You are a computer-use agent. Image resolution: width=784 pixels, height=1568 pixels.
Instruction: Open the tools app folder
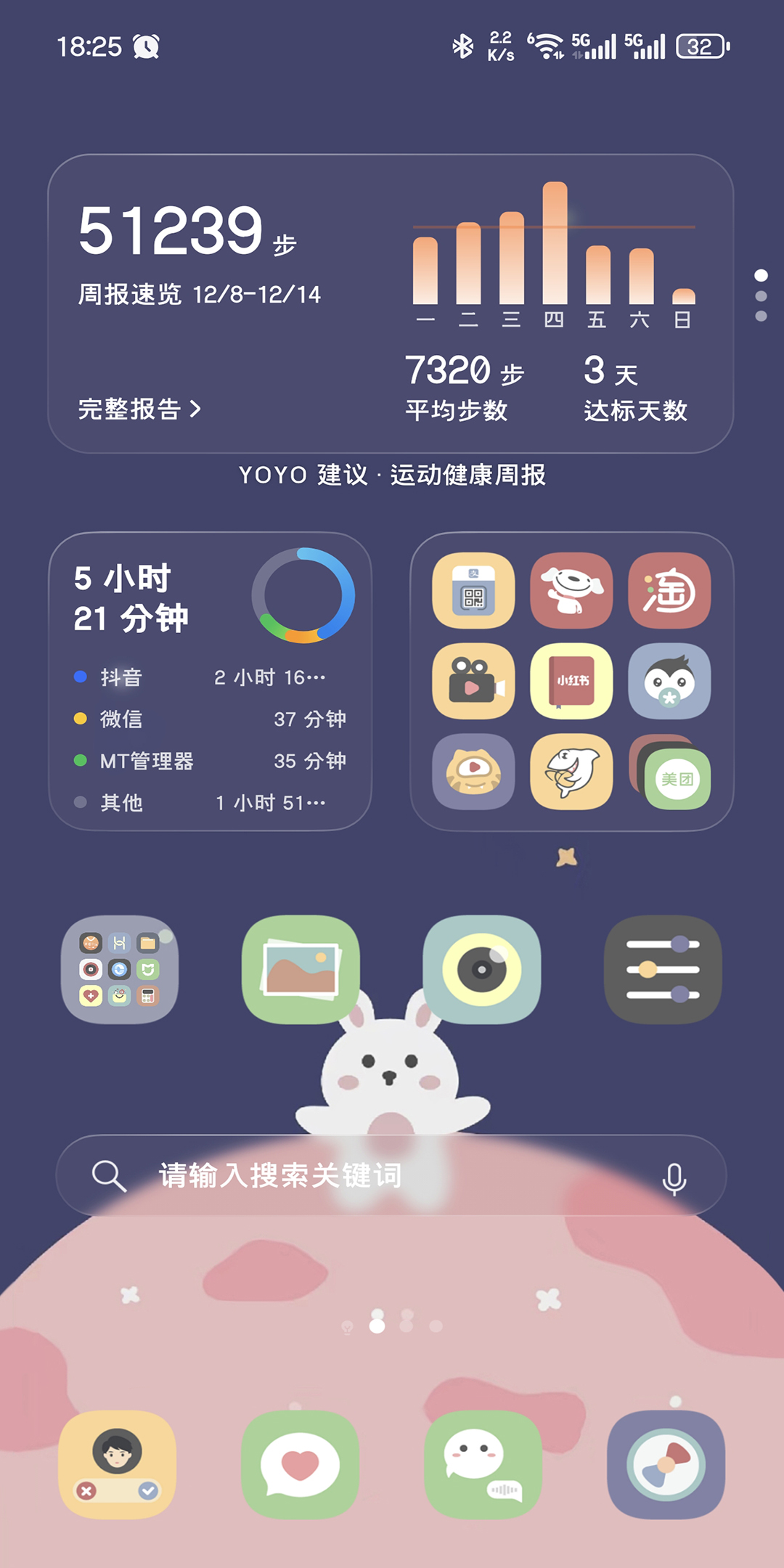click(119, 969)
